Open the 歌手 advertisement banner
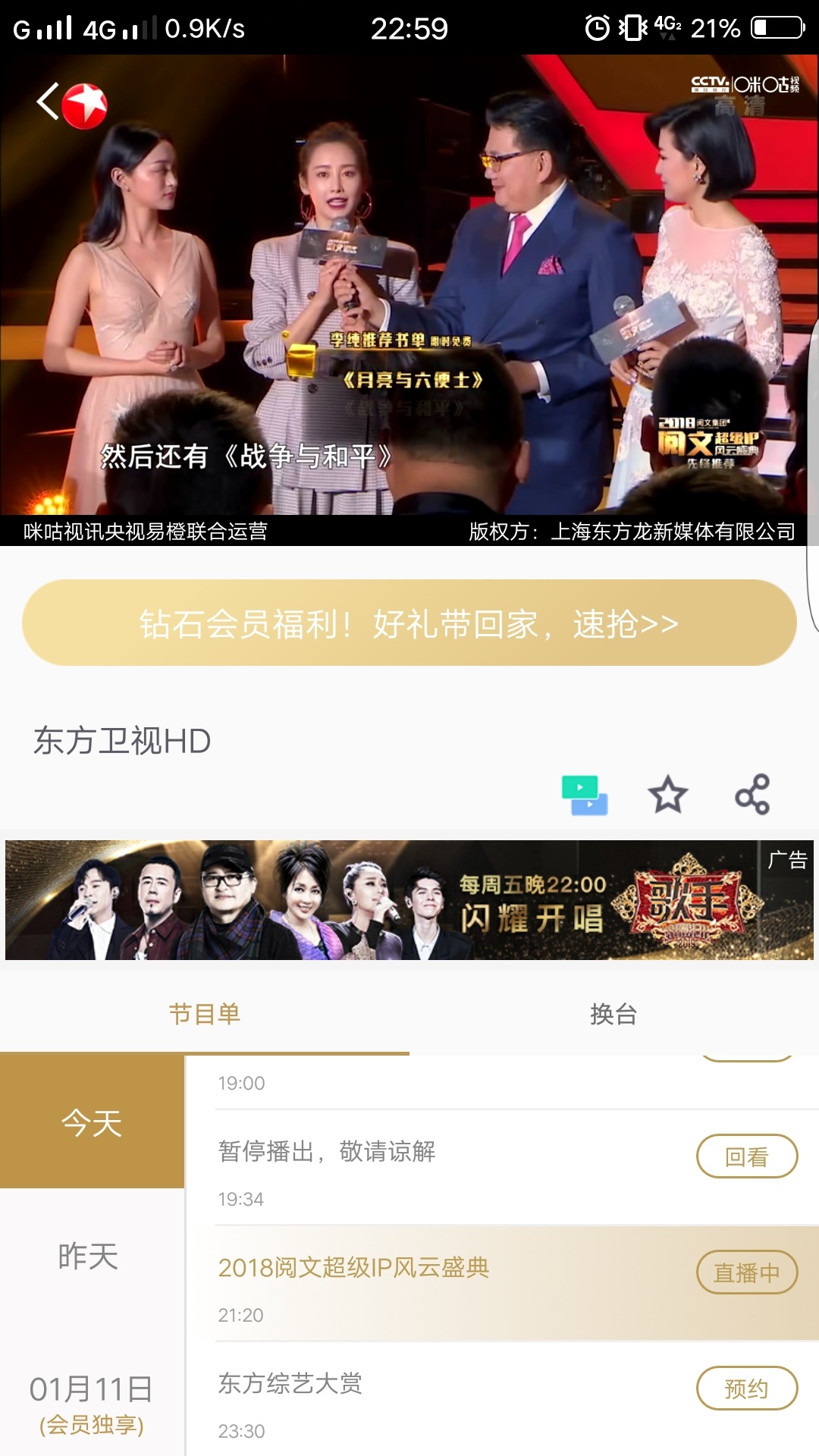Viewport: 819px width, 1456px height. click(x=409, y=900)
